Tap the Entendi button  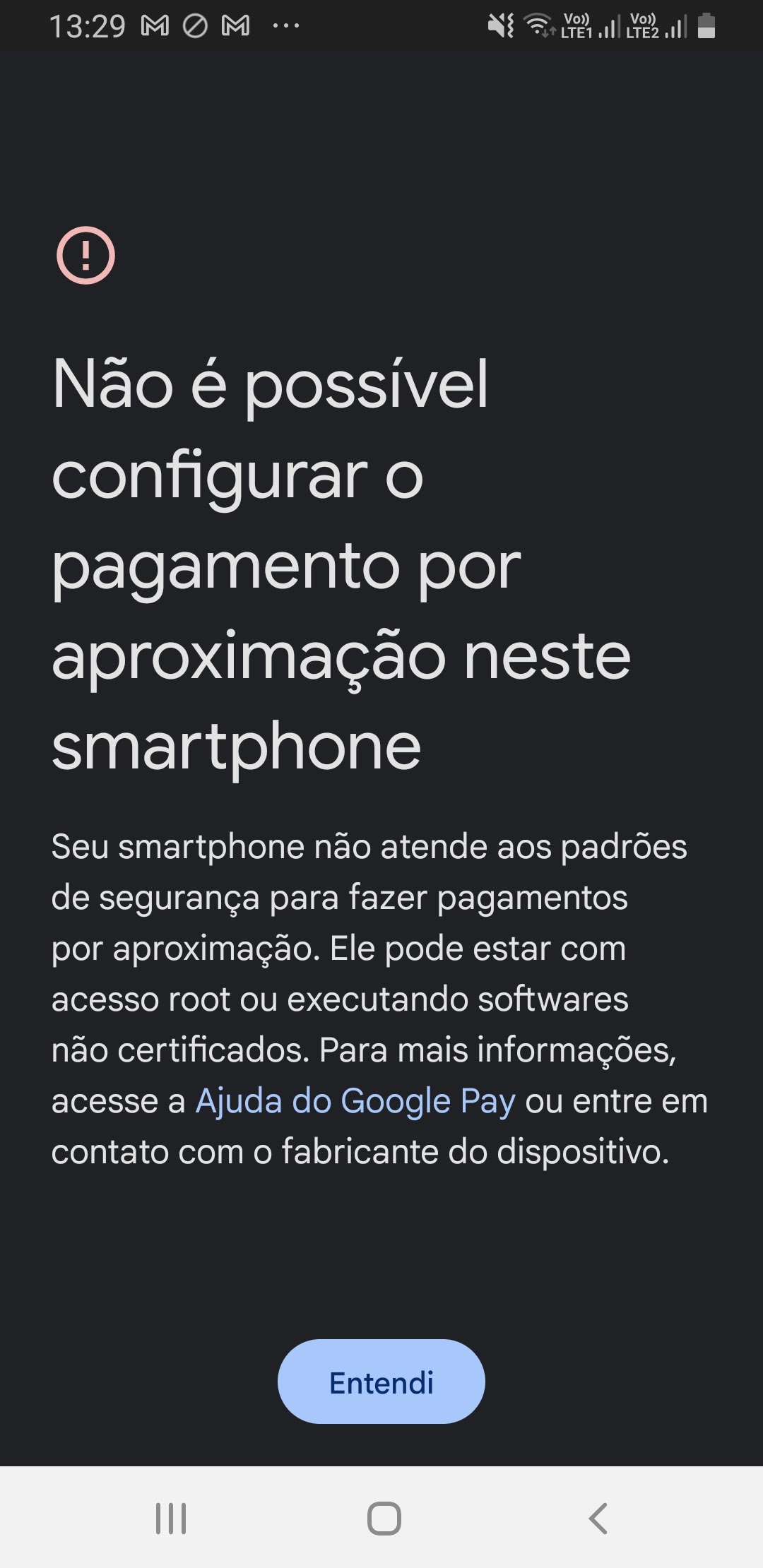pos(381,1382)
